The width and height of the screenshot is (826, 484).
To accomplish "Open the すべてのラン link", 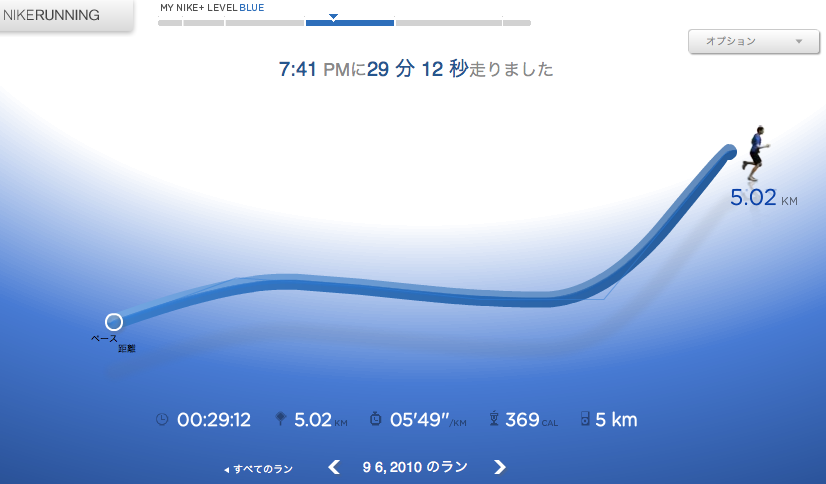I will [259, 468].
